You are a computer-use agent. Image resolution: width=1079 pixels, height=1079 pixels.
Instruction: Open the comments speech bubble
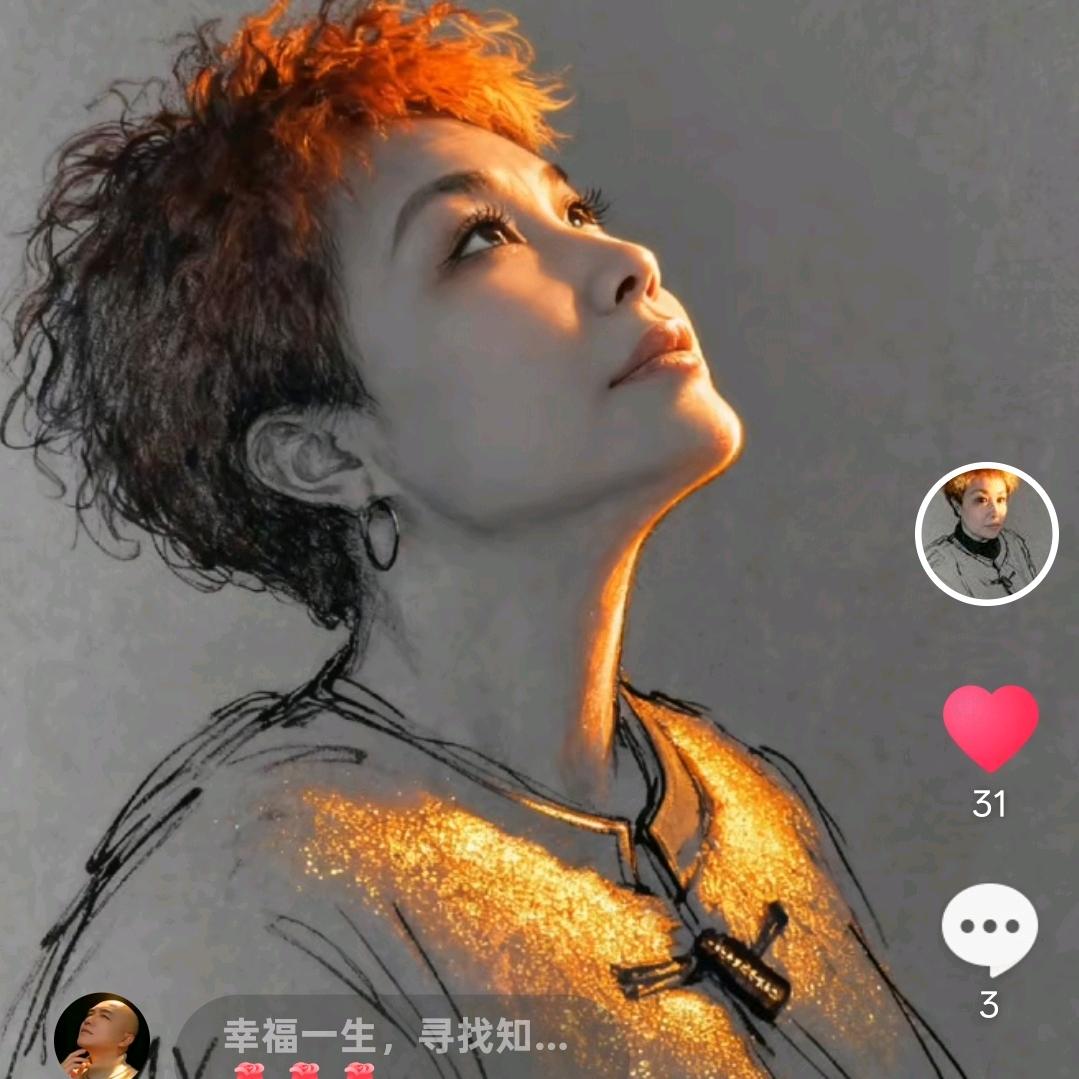pyautogui.click(x=989, y=929)
